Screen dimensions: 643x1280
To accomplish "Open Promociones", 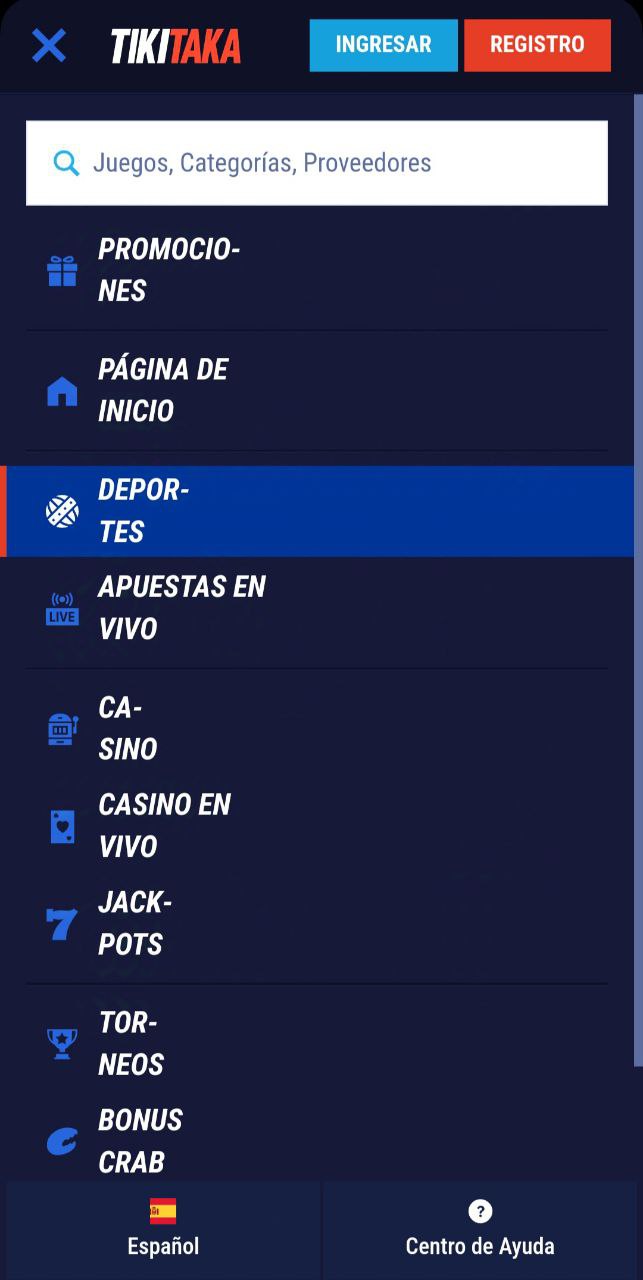I will [316, 270].
